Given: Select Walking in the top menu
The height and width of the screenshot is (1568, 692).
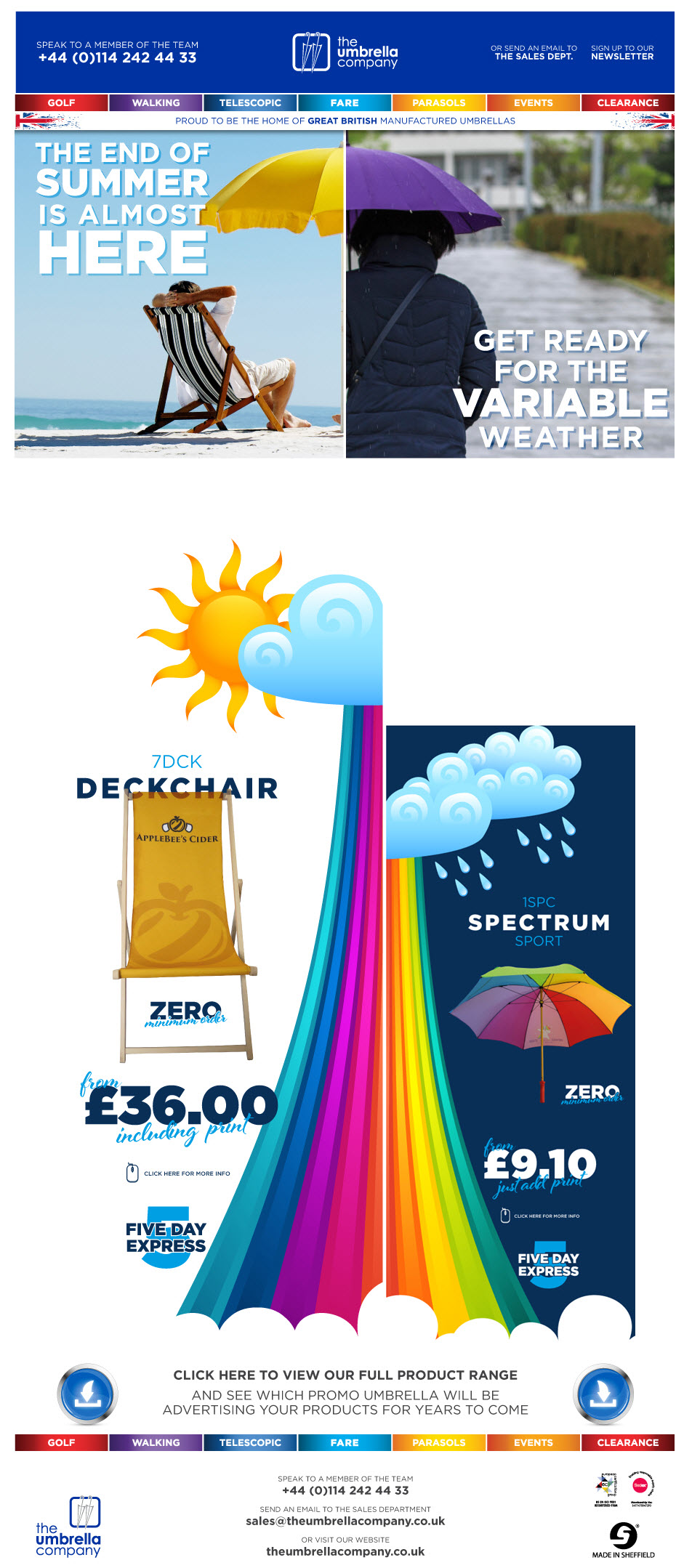Looking at the screenshot, I should pyautogui.click(x=156, y=102).
